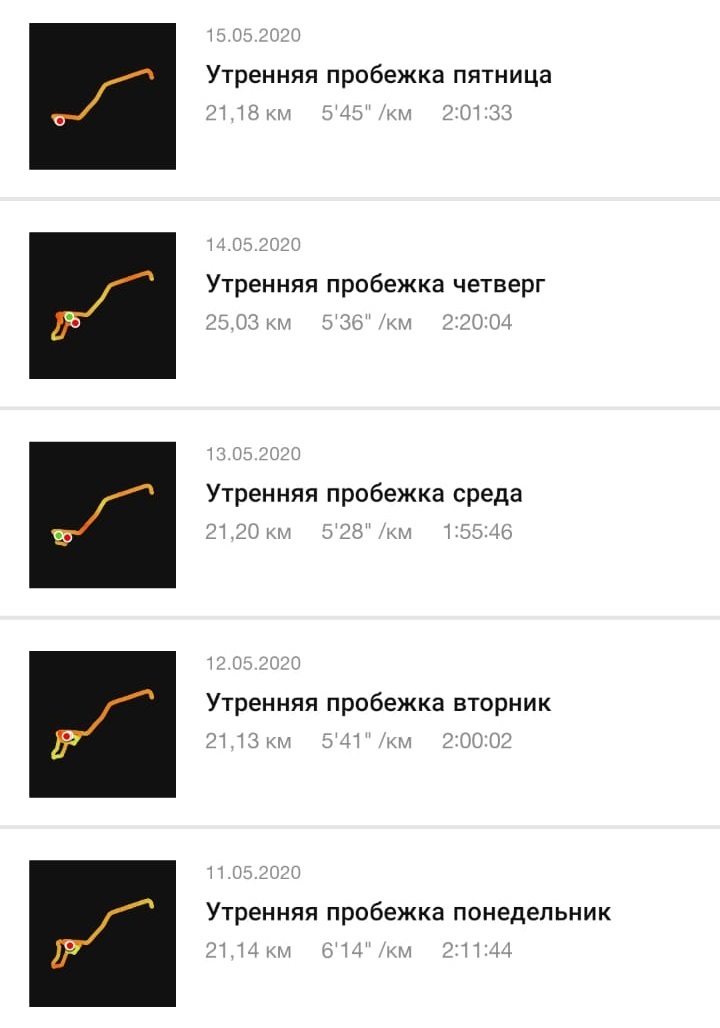The height and width of the screenshot is (1028, 720).
Task: Select the Утренняя пробежка вторник entry
Action: point(378,703)
